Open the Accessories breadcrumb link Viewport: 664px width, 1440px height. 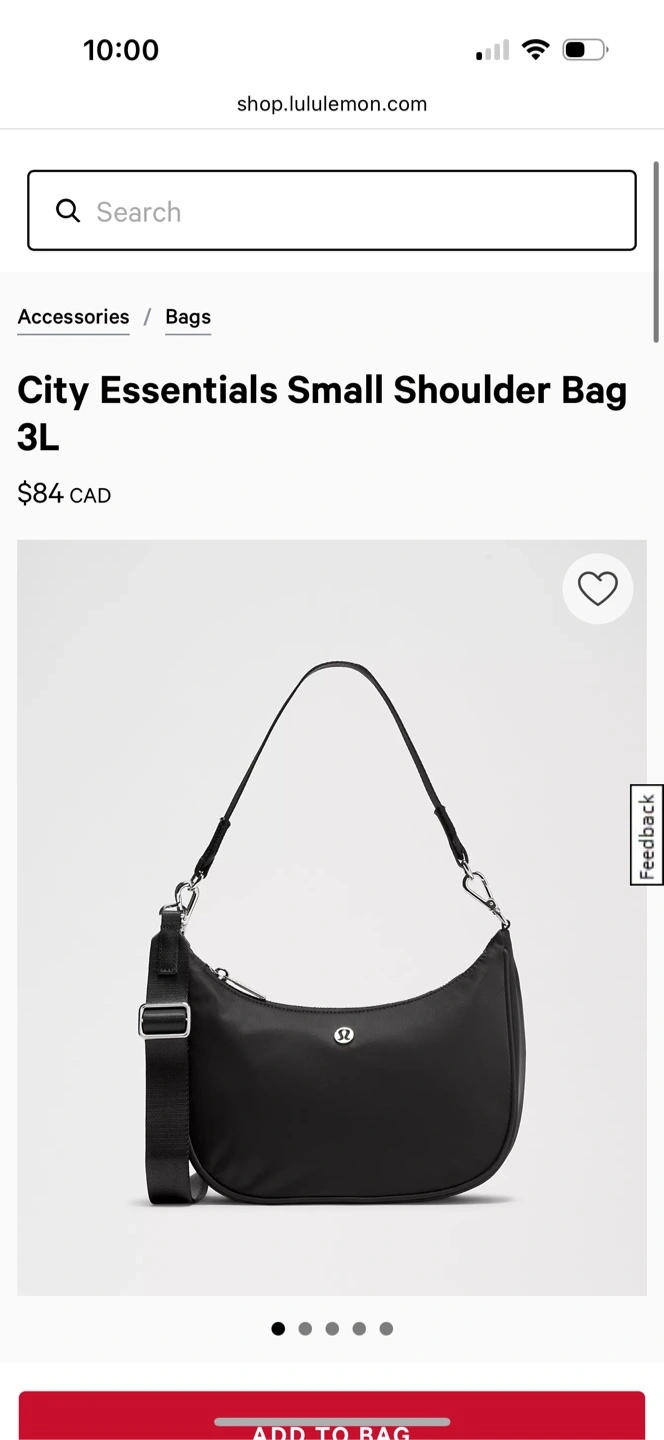tap(73, 317)
